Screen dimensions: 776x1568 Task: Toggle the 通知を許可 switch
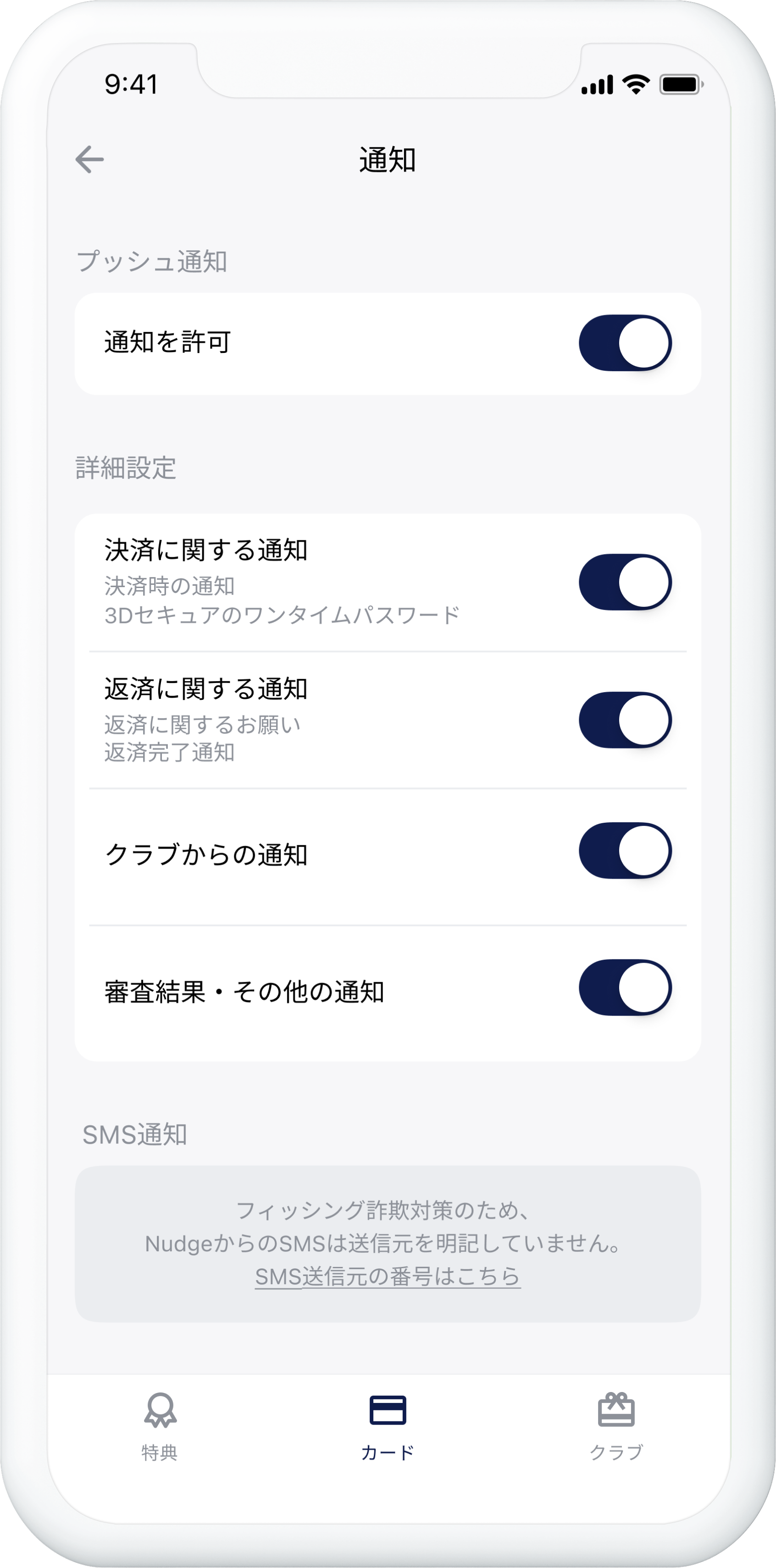[x=624, y=343]
